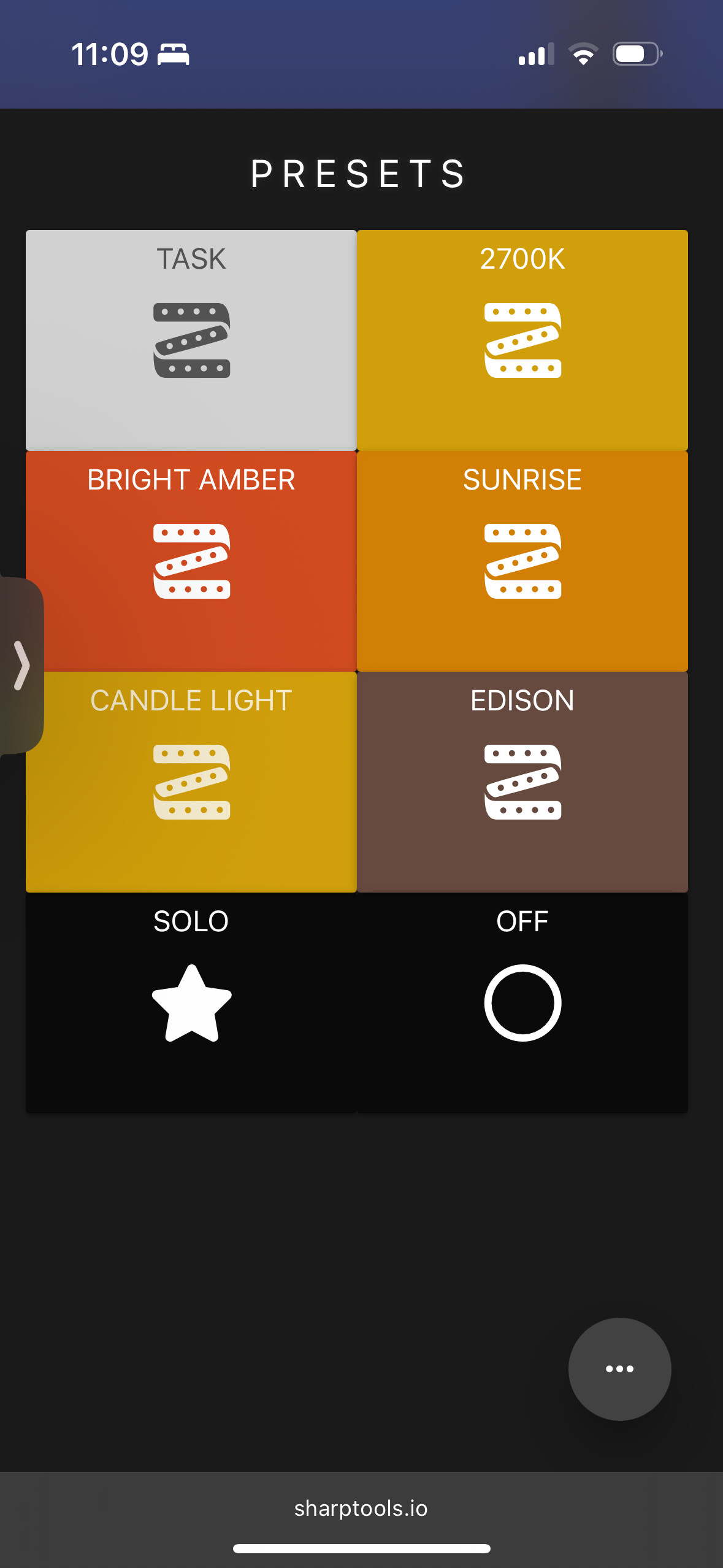This screenshot has height=1568, width=723.
Task: Open the three-dot floating menu
Action: tap(619, 1369)
